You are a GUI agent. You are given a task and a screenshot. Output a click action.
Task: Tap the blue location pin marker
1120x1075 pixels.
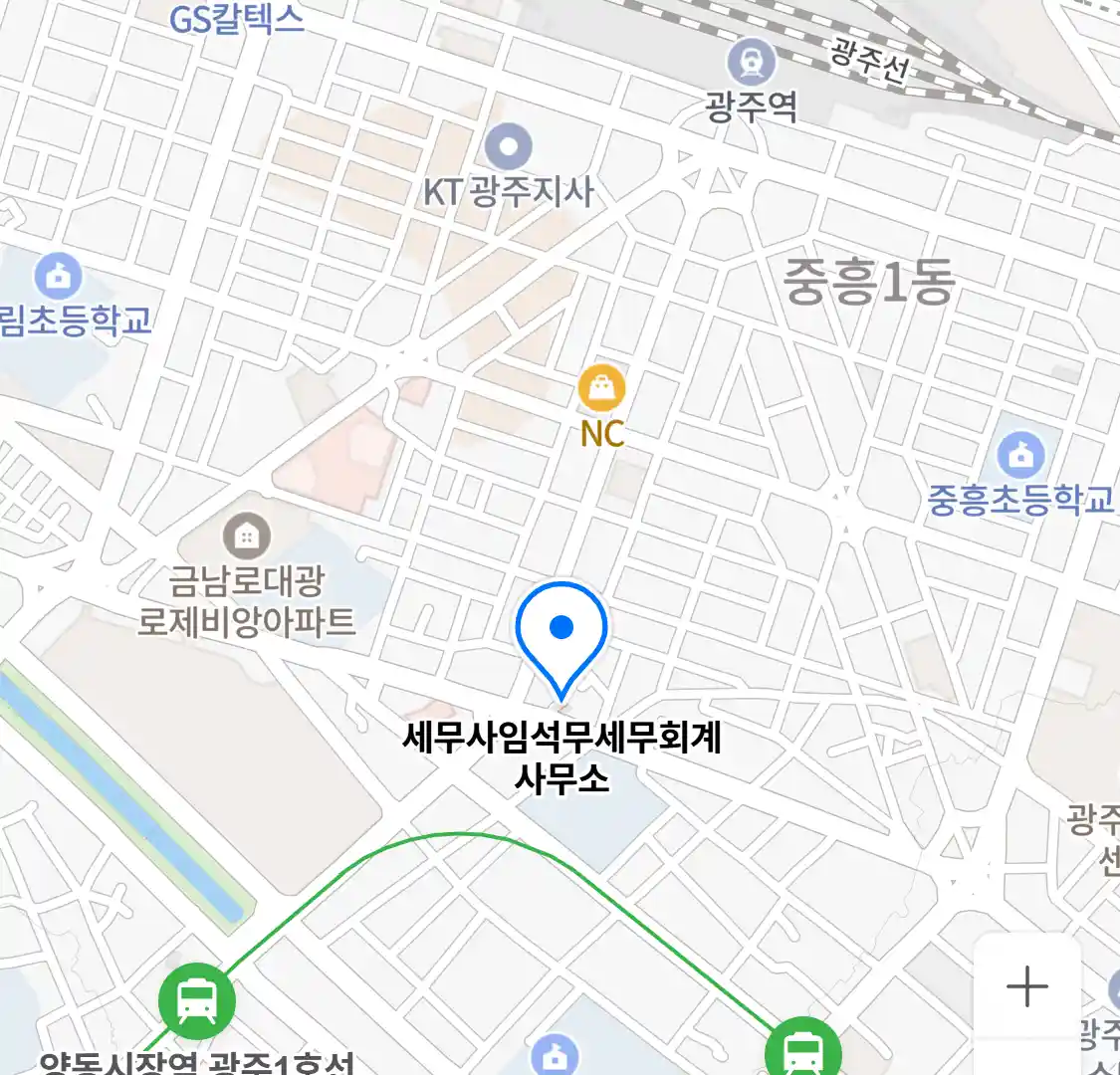coord(561,633)
